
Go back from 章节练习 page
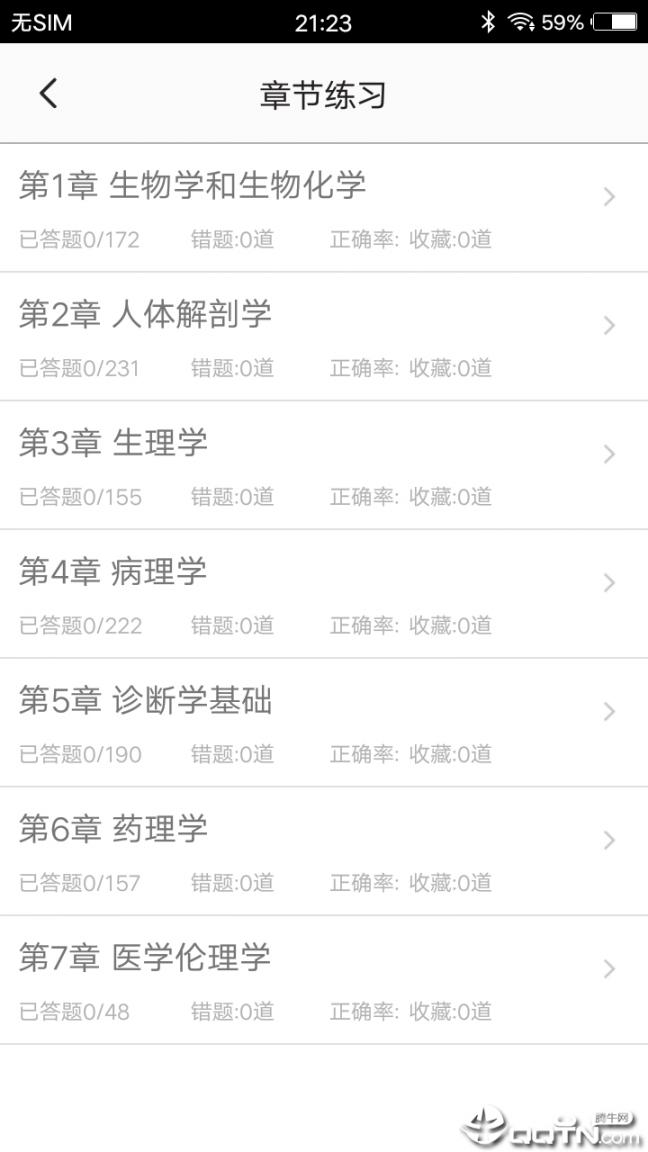pos(48,94)
